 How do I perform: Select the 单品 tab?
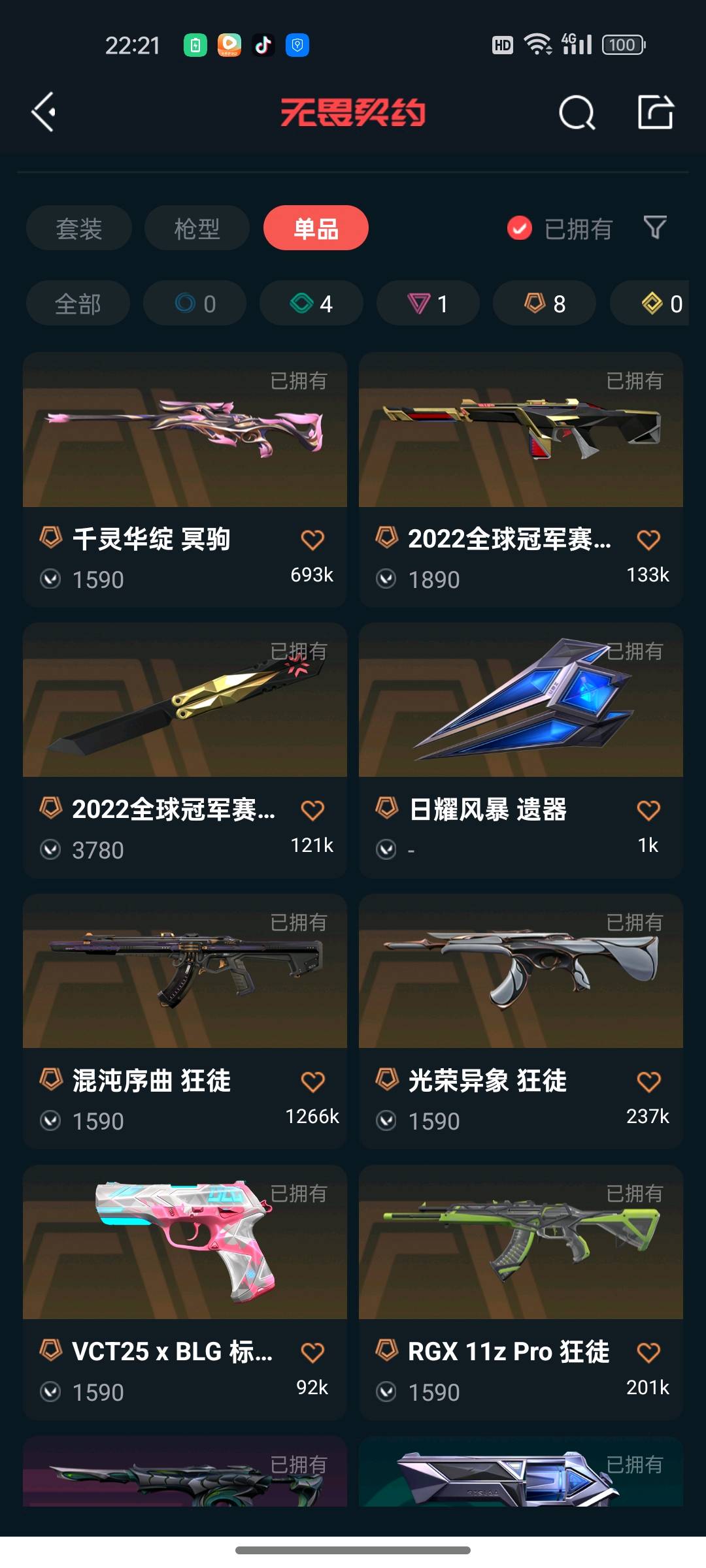pyautogui.click(x=316, y=228)
